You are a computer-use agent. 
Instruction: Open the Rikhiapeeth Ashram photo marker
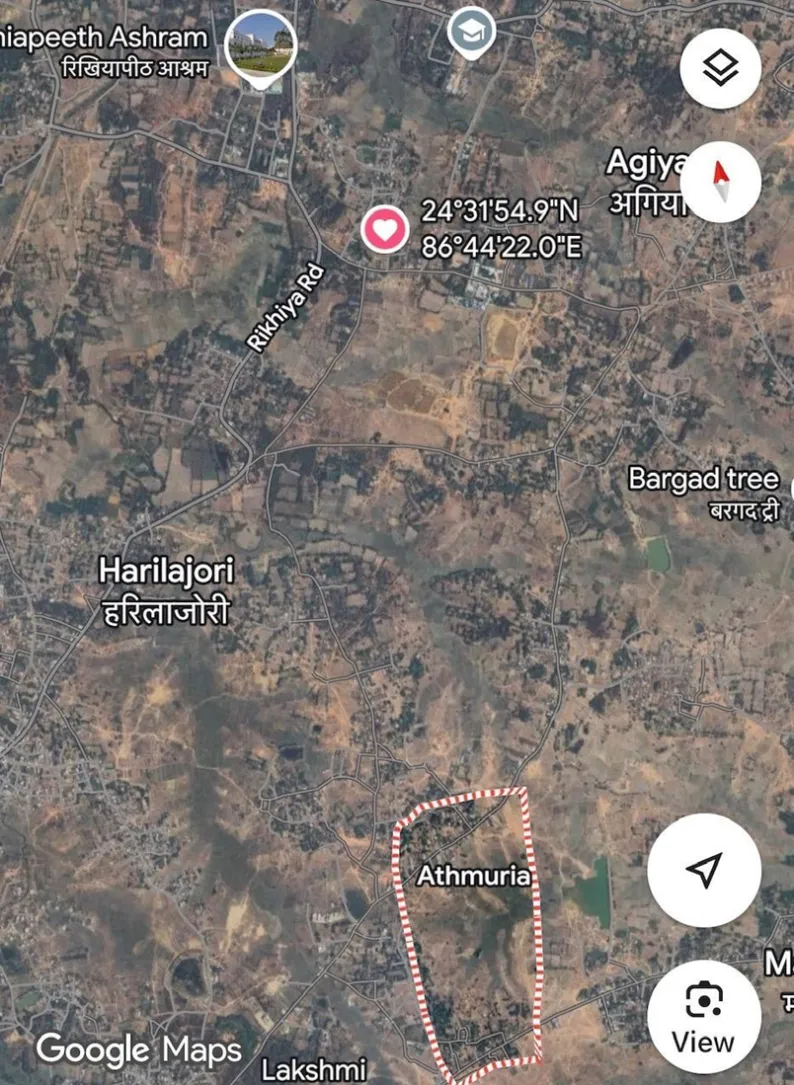click(x=260, y=45)
